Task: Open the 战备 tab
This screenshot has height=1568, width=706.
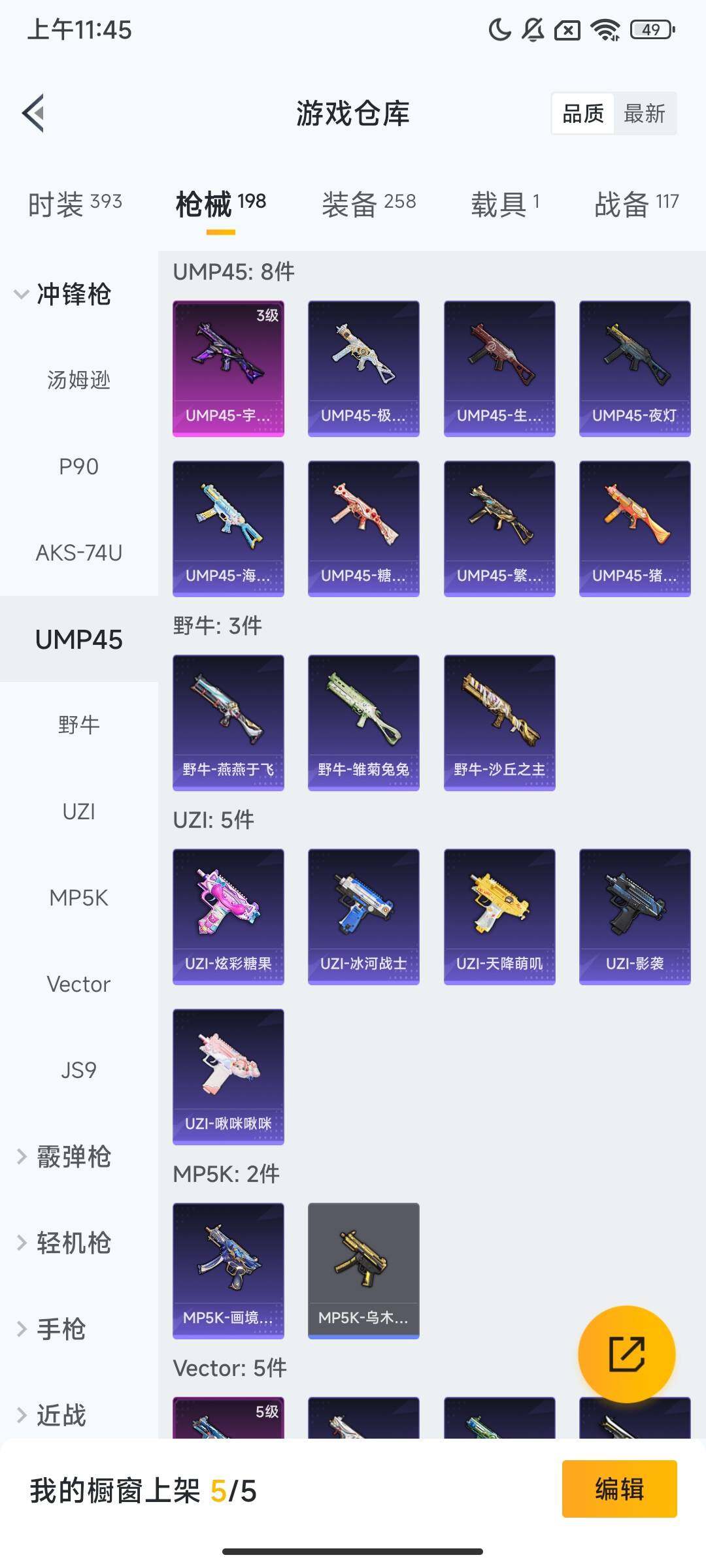Action: (x=637, y=203)
